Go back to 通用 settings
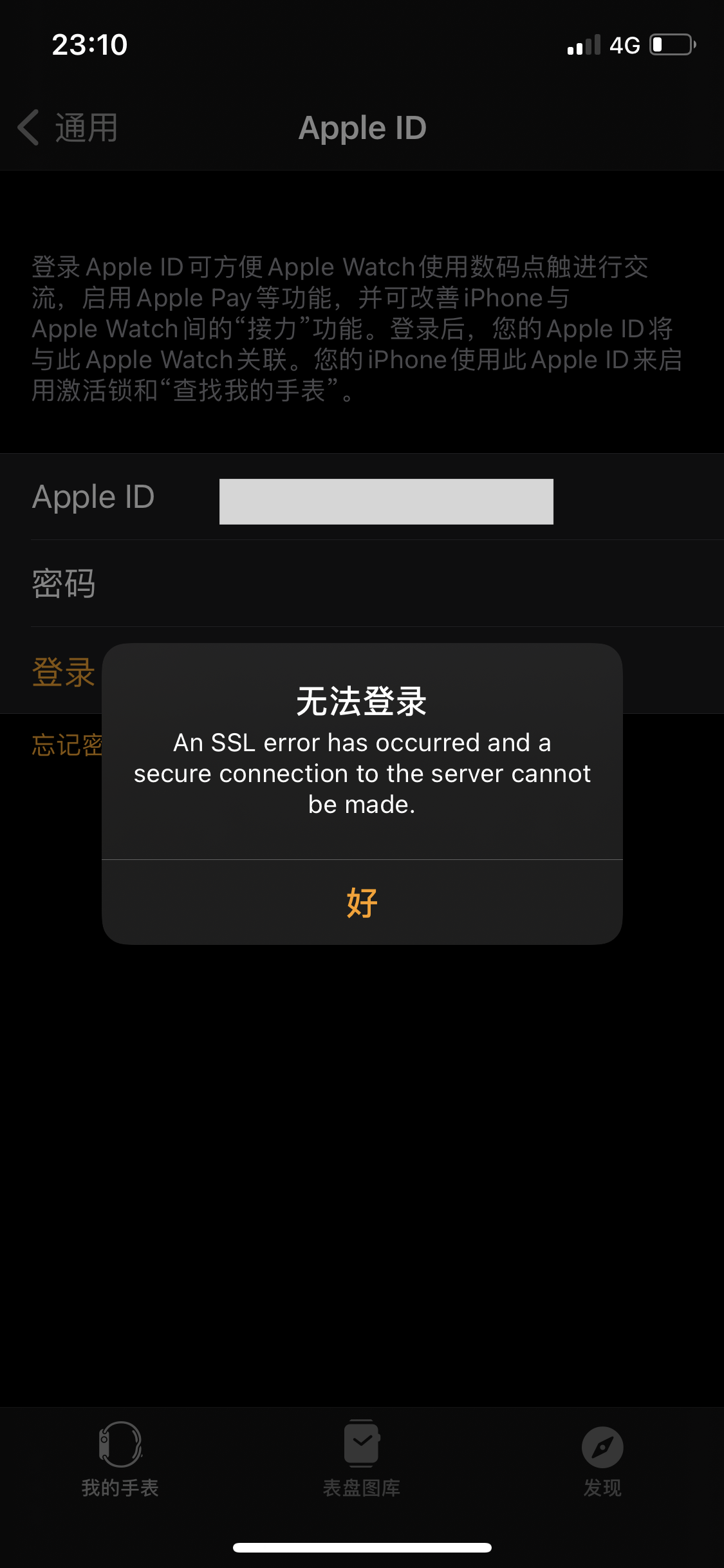724x1568 pixels. click(x=68, y=127)
